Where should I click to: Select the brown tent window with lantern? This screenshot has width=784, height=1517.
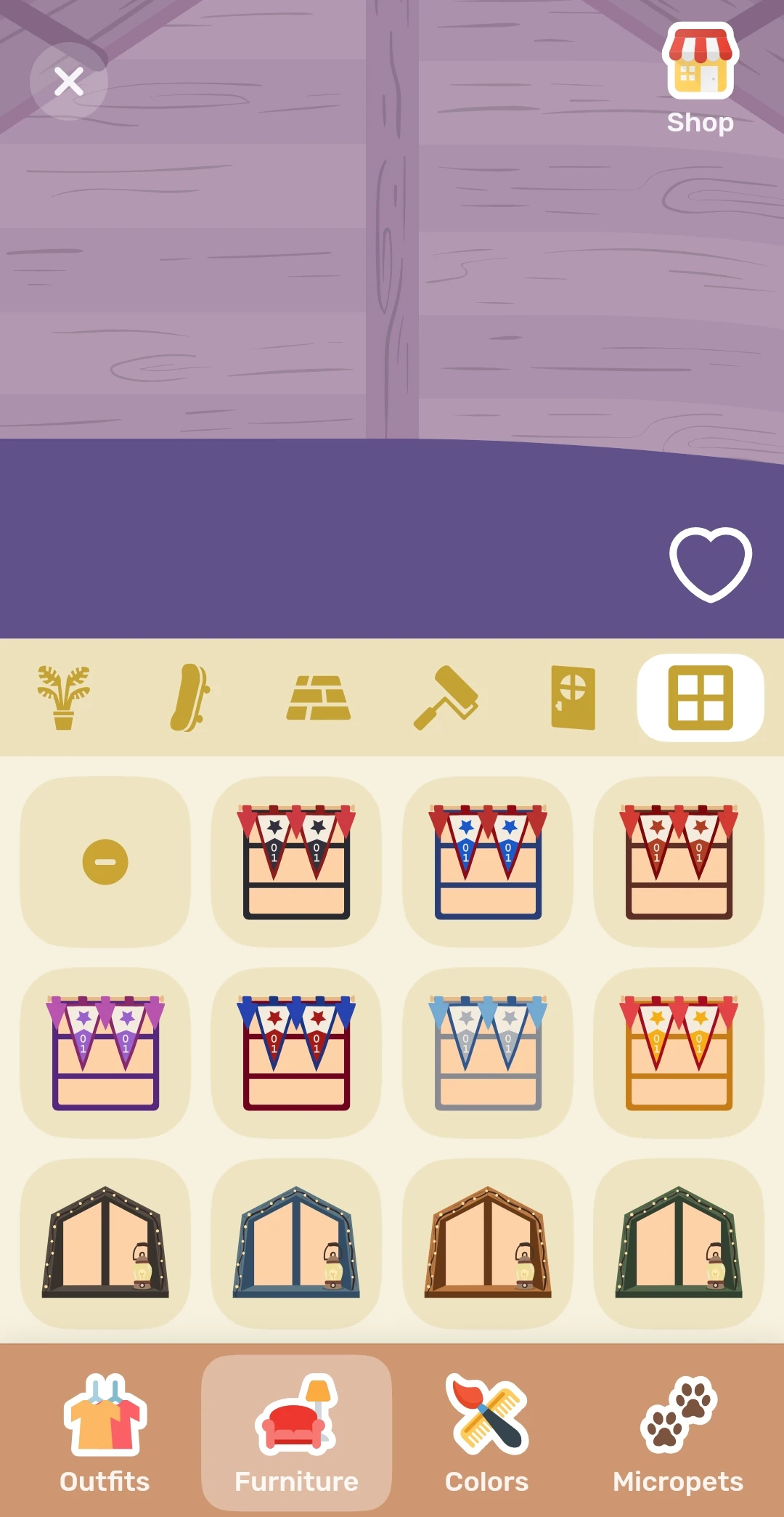click(488, 1243)
